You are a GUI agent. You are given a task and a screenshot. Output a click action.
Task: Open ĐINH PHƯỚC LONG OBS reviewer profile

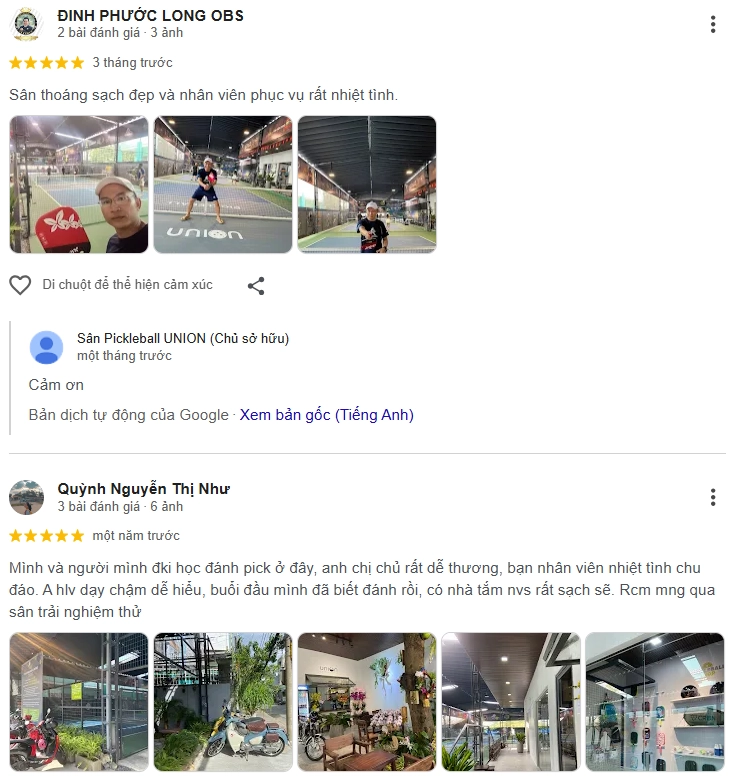click(x=150, y=15)
